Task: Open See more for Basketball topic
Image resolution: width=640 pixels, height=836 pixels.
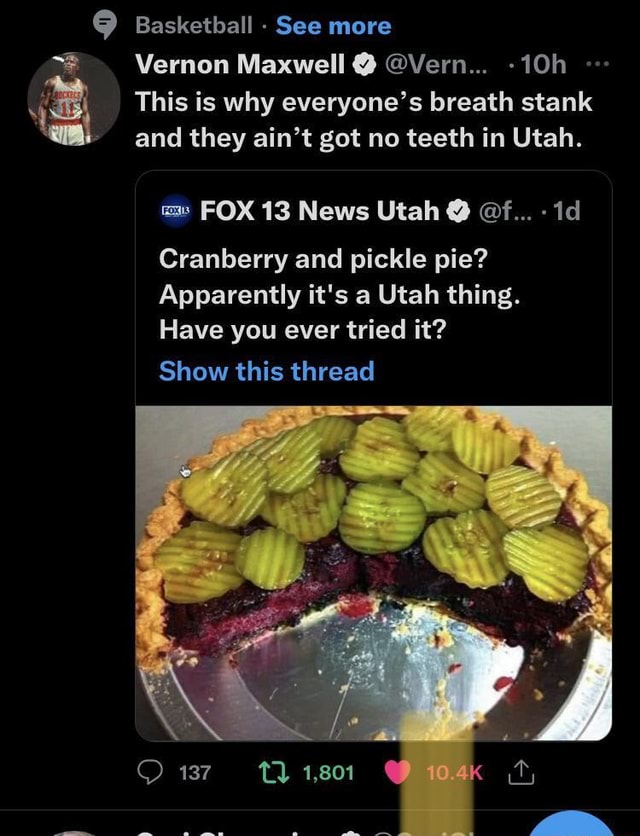Action: [x=333, y=26]
